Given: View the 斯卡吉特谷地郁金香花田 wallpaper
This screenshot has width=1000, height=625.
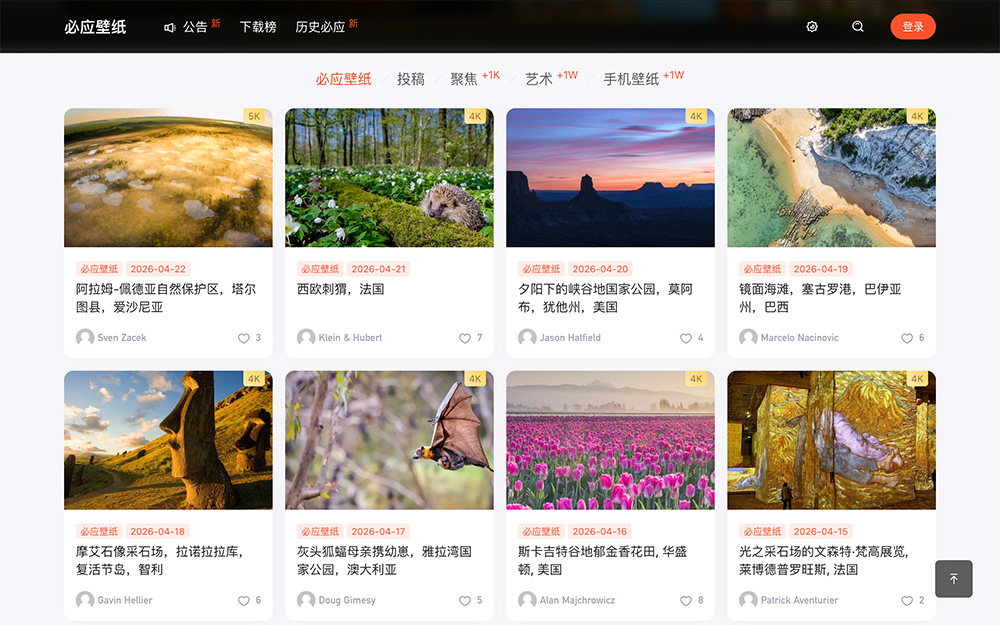Looking at the screenshot, I should click(610, 441).
